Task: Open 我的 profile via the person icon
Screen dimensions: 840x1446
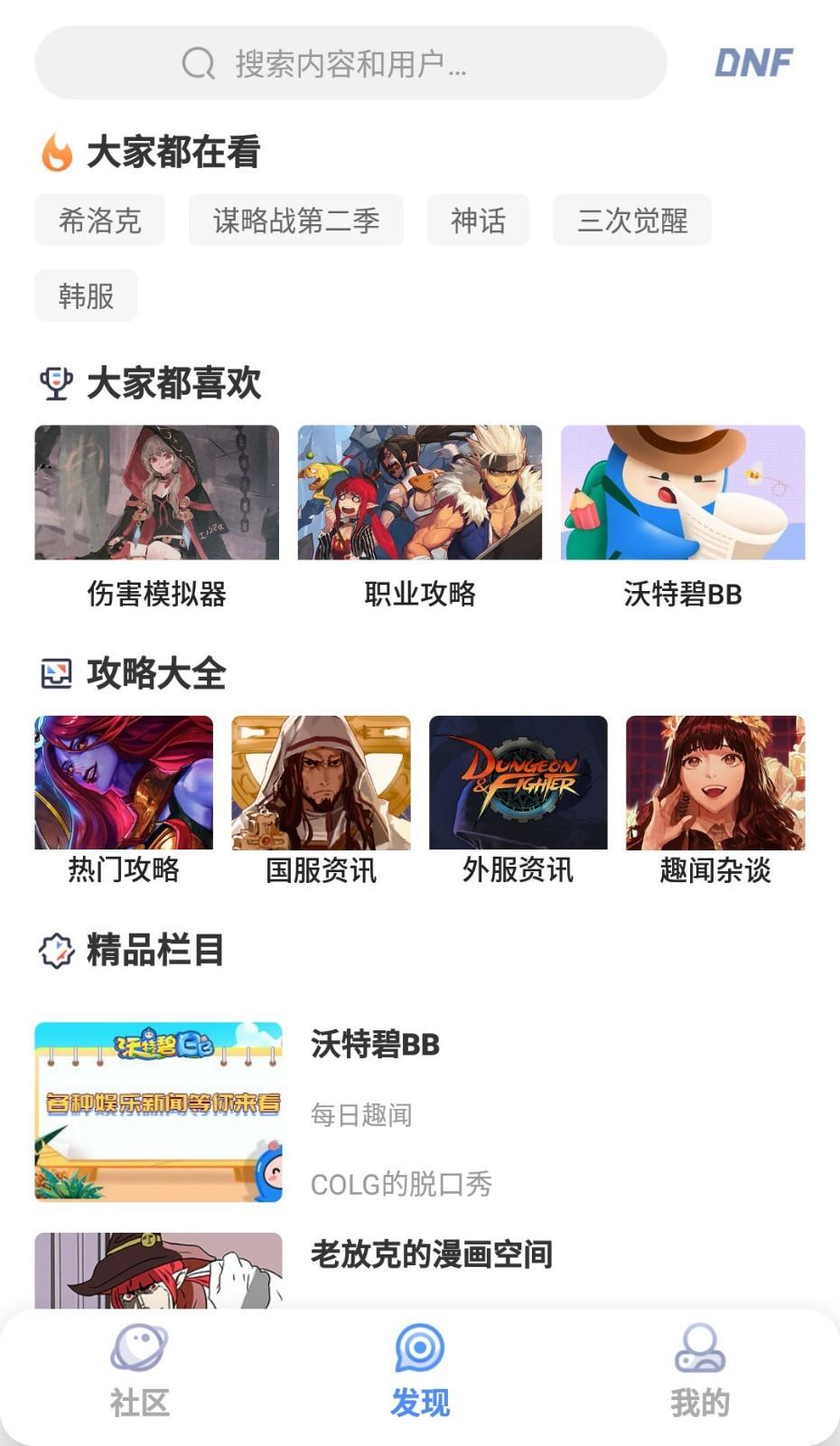Action: pyautogui.click(x=700, y=1348)
